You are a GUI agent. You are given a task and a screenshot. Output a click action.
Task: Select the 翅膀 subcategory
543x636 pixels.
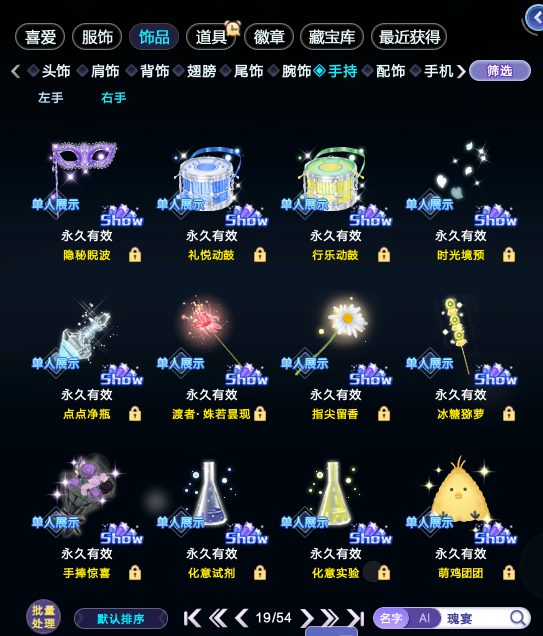pos(195,71)
